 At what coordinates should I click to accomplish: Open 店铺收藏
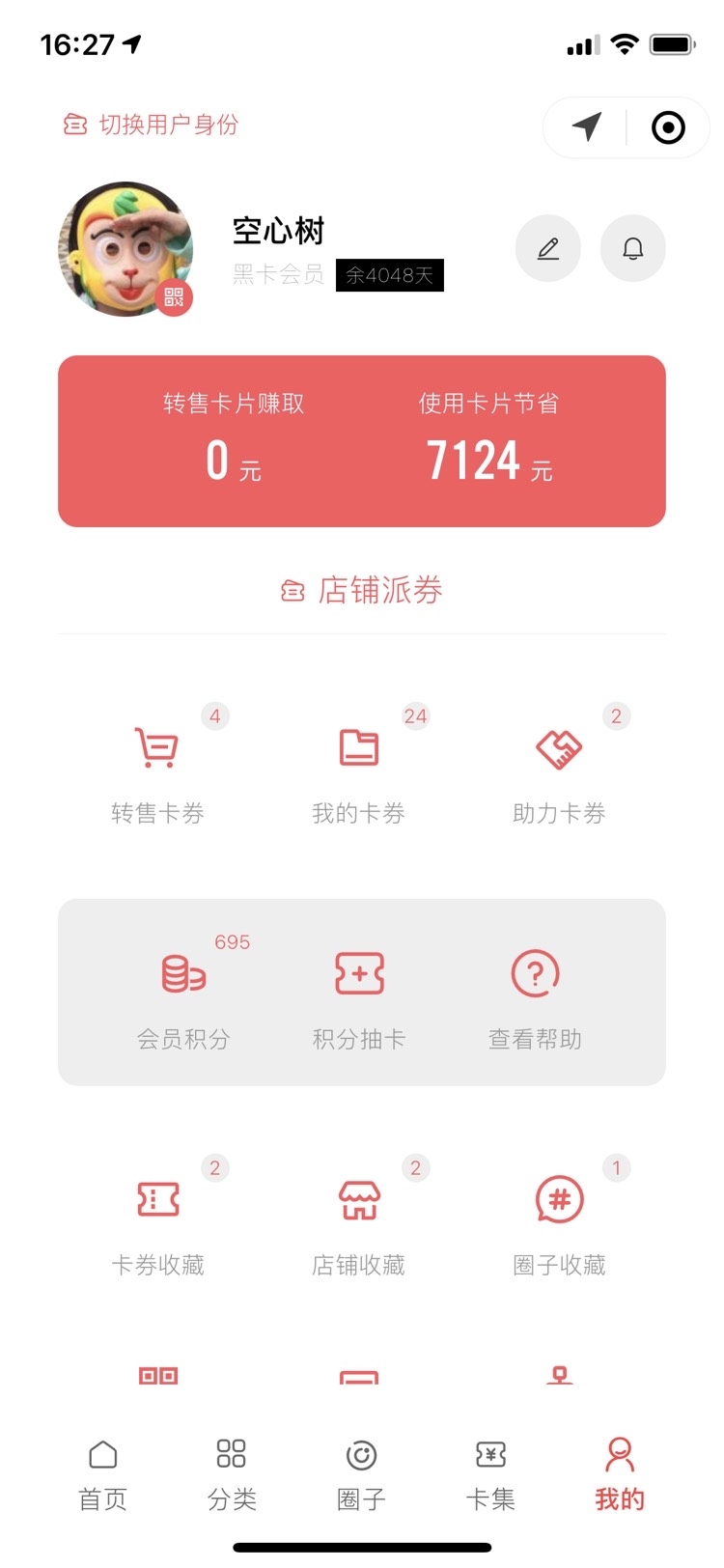[358, 1226]
